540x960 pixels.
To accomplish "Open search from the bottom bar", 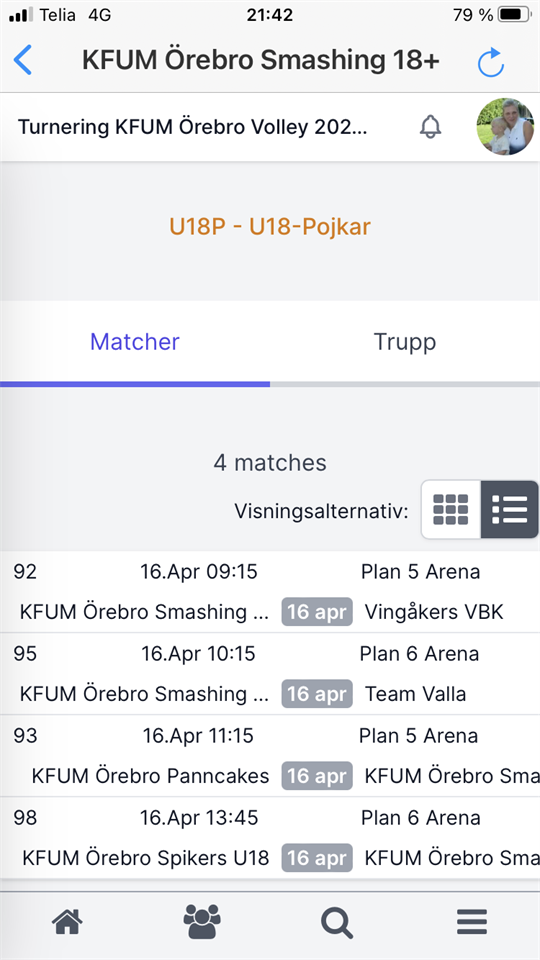I will pos(337,921).
